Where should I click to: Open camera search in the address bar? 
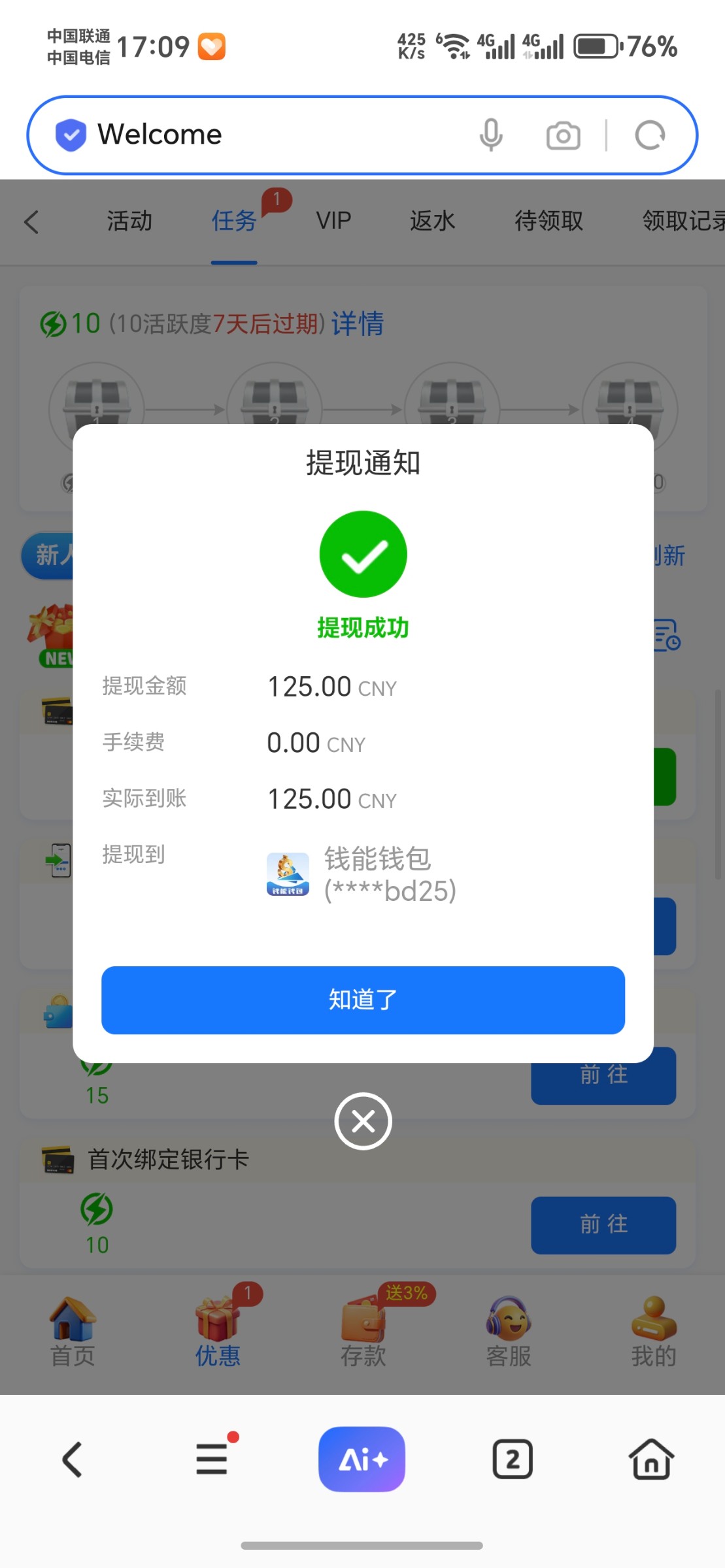tap(563, 136)
